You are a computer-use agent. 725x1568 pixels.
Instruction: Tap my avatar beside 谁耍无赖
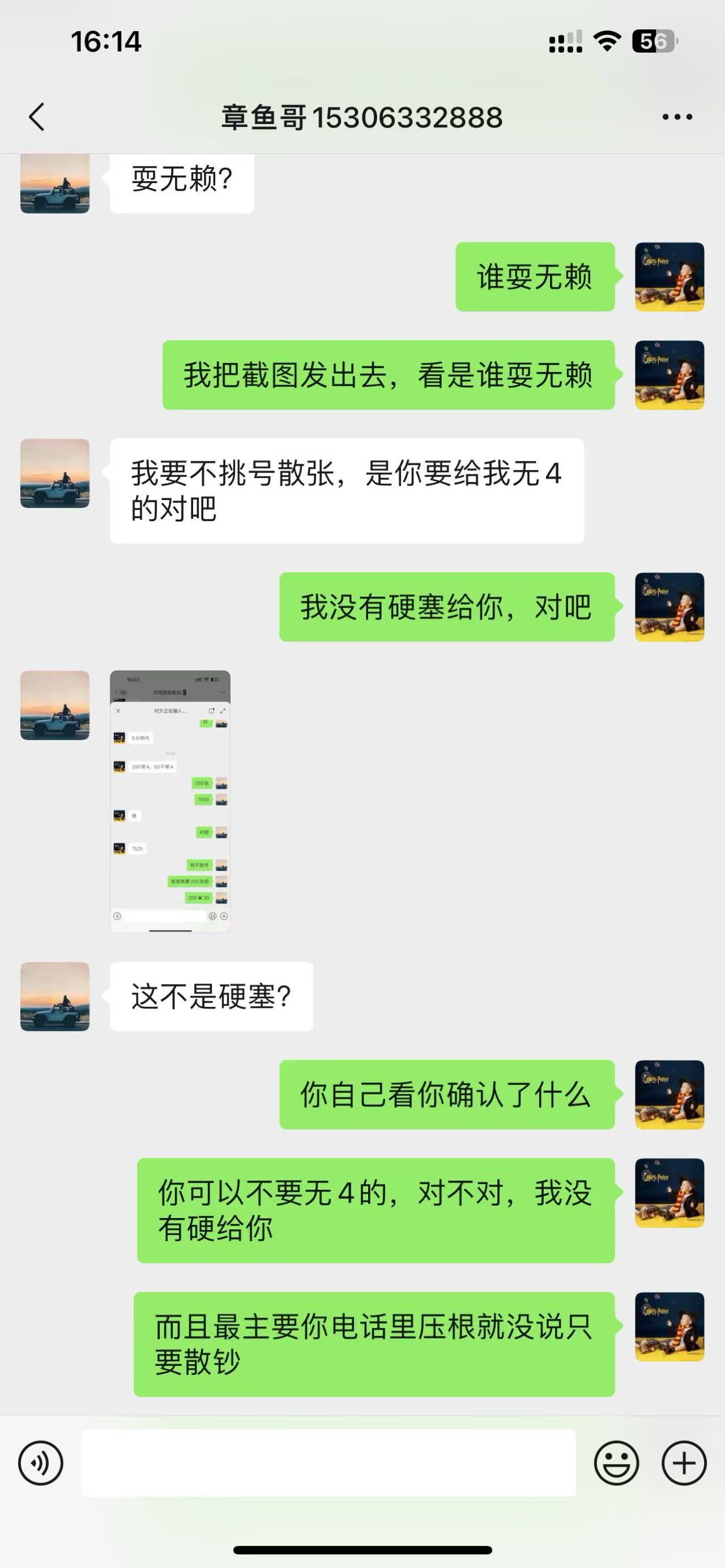click(x=669, y=277)
